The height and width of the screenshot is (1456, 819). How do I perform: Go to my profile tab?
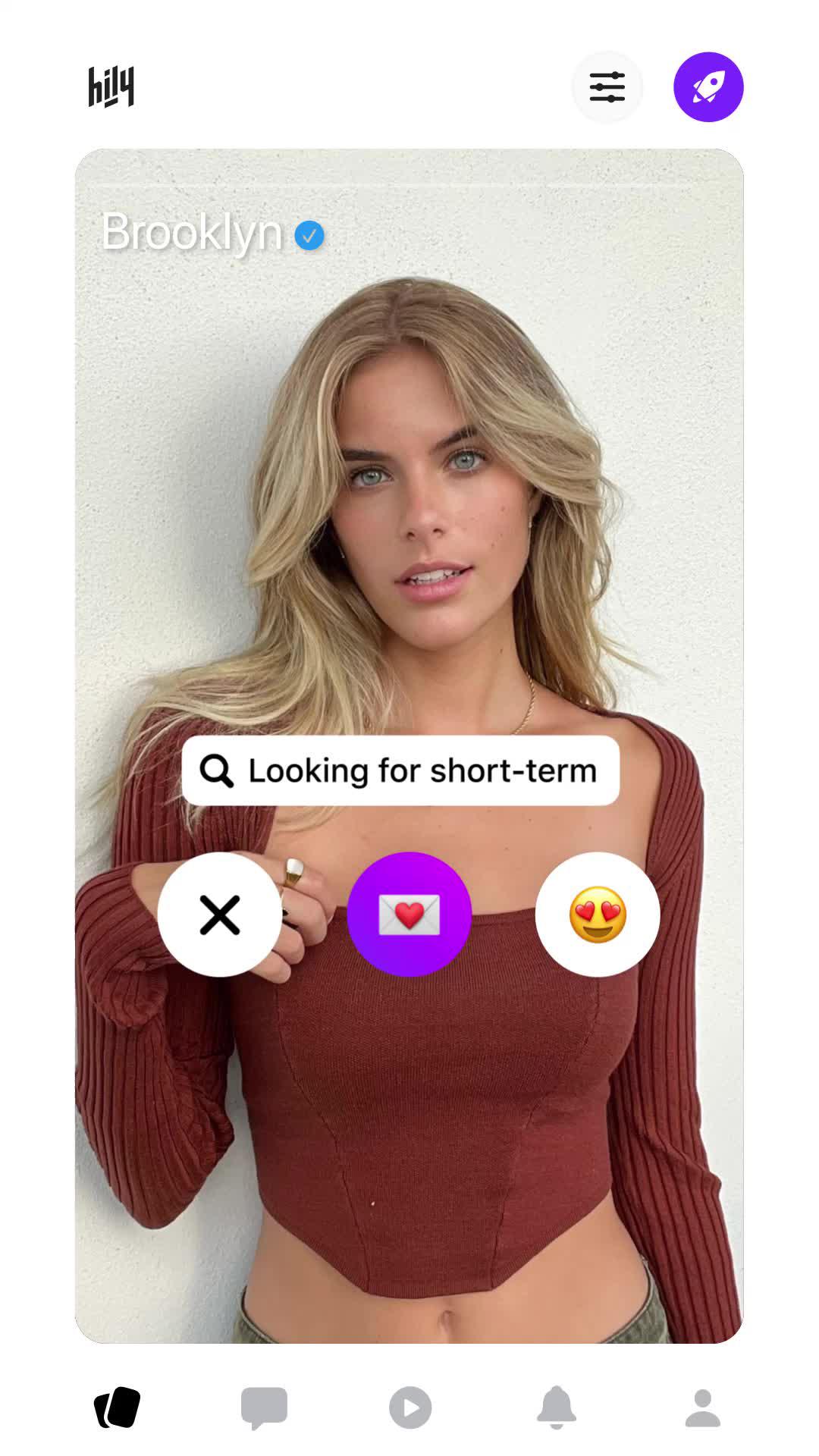click(x=702, y=1407)
